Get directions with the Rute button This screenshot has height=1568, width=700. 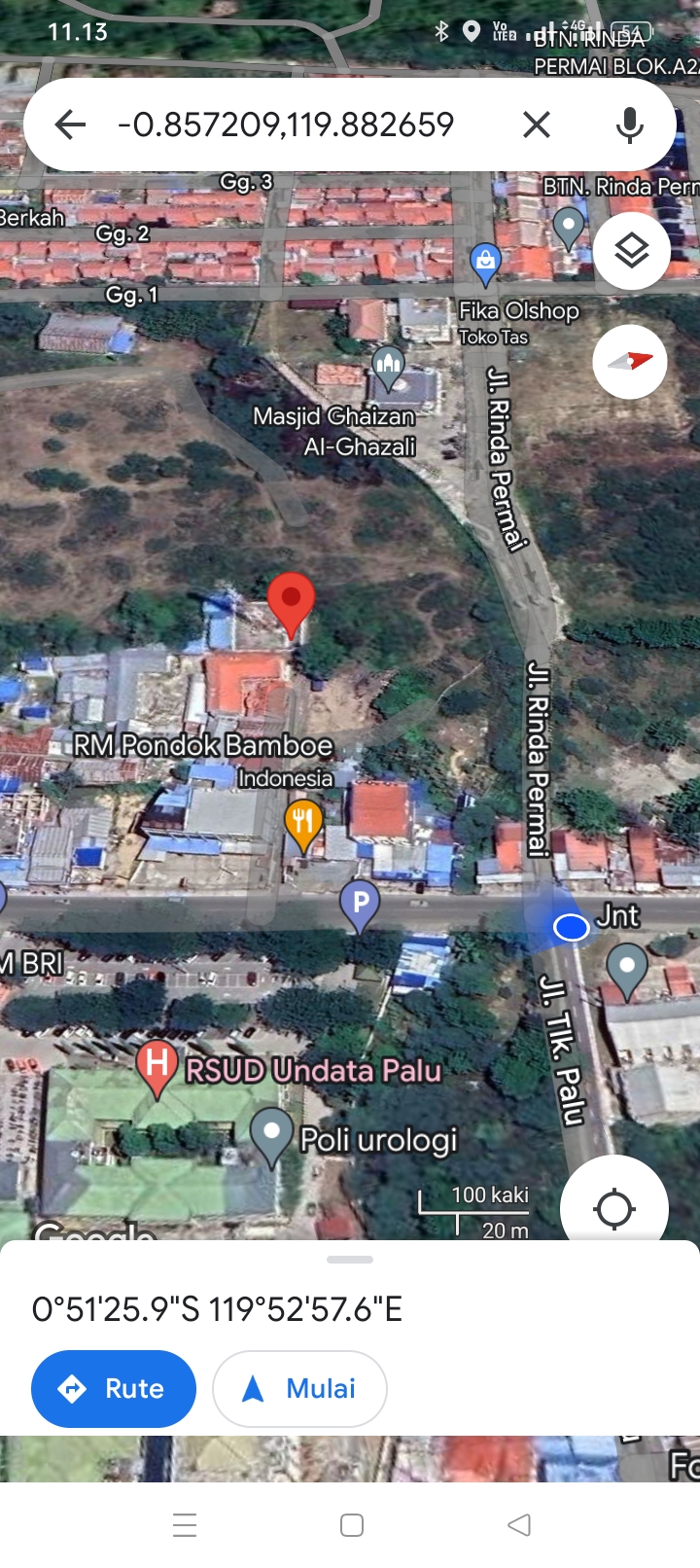tap(114, 1388)
